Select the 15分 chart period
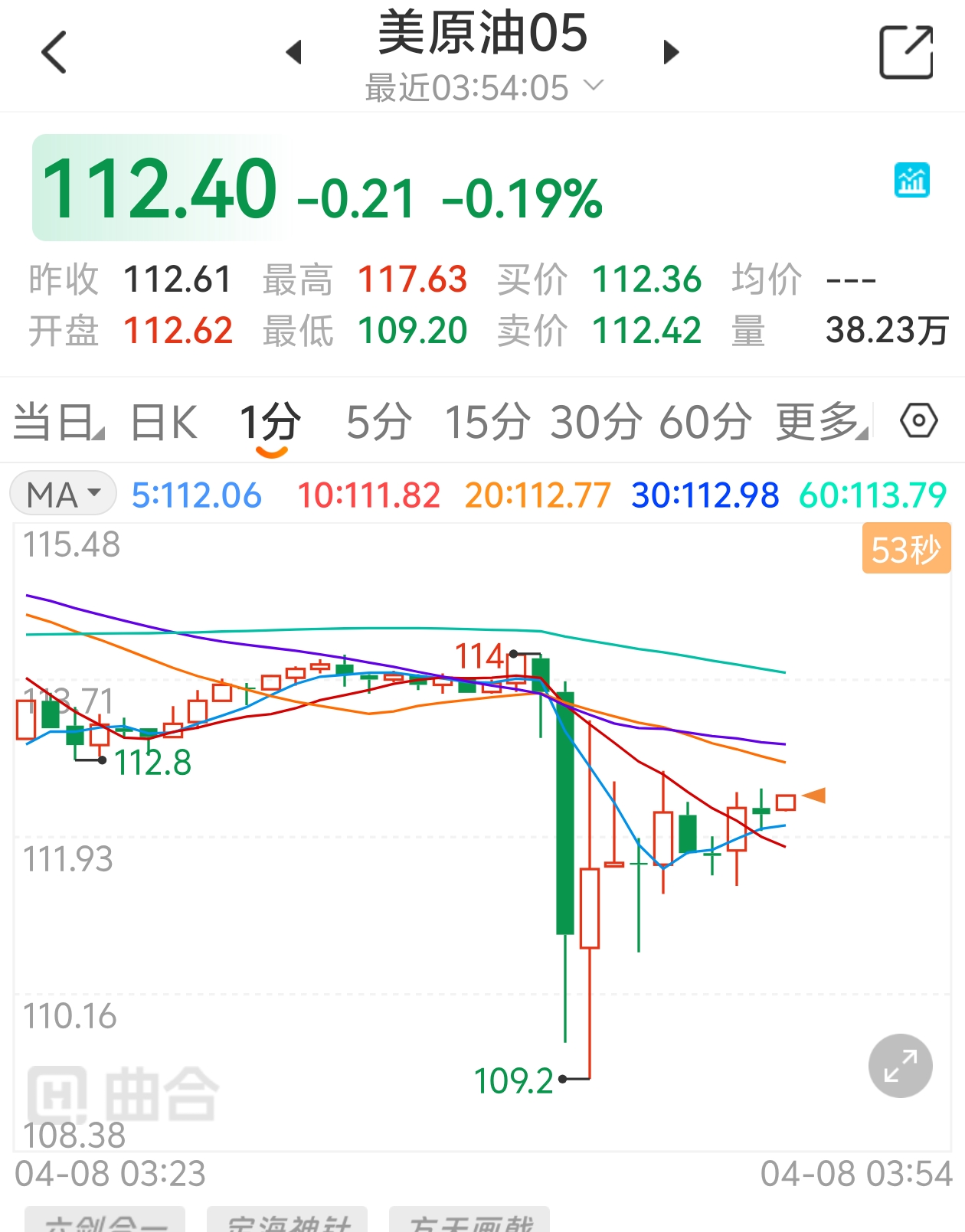Viewport: 965px width, 1232px height. tap(487, 422)
